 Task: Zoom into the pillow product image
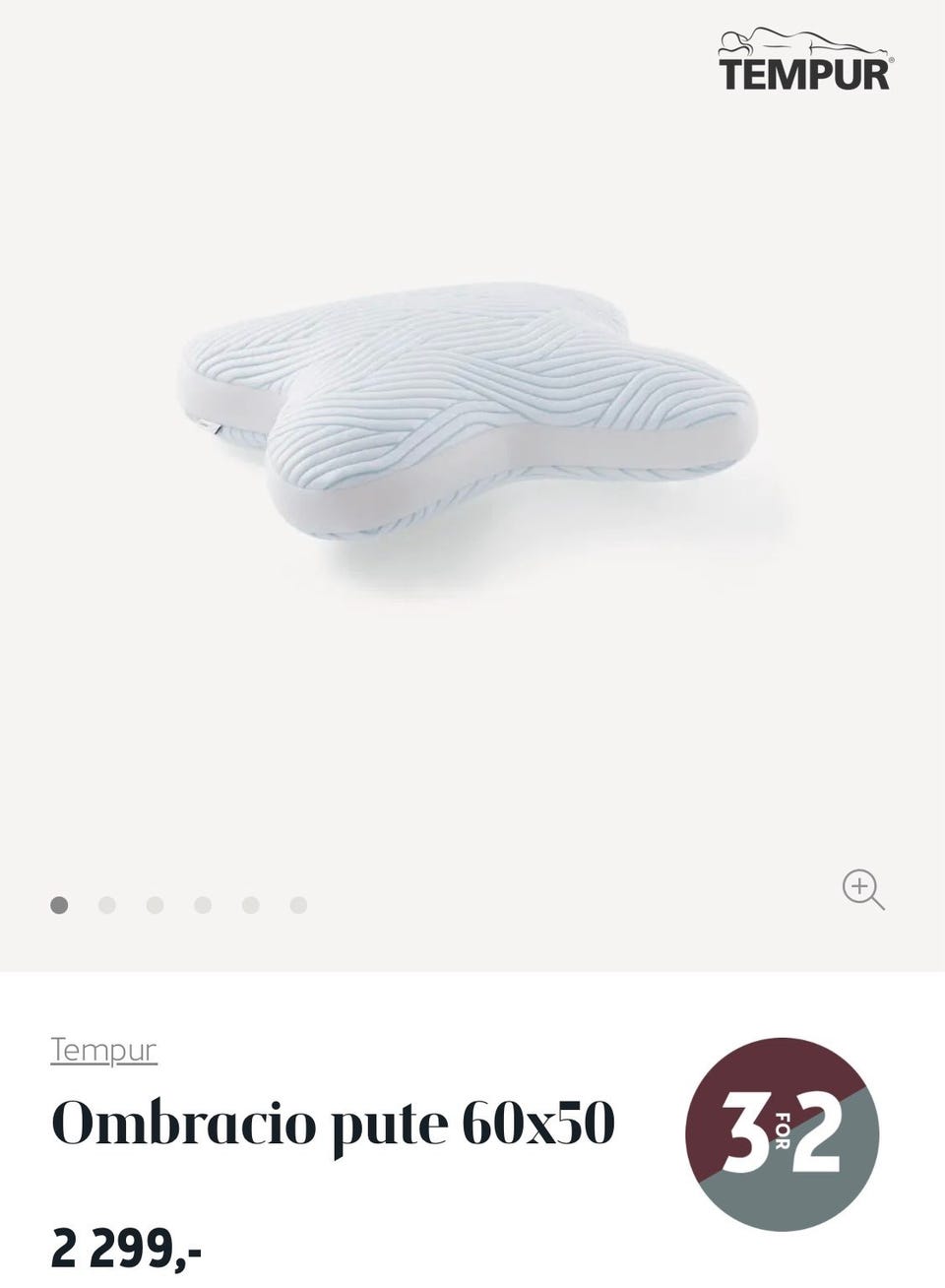(x=863, y=889)
